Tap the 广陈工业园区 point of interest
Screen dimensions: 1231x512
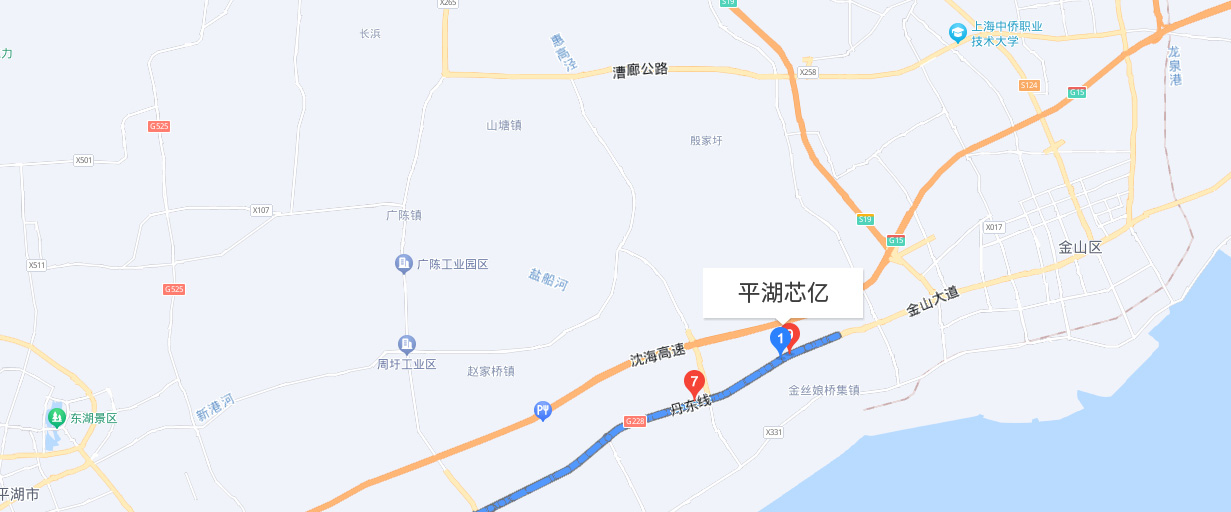point(404,264)
